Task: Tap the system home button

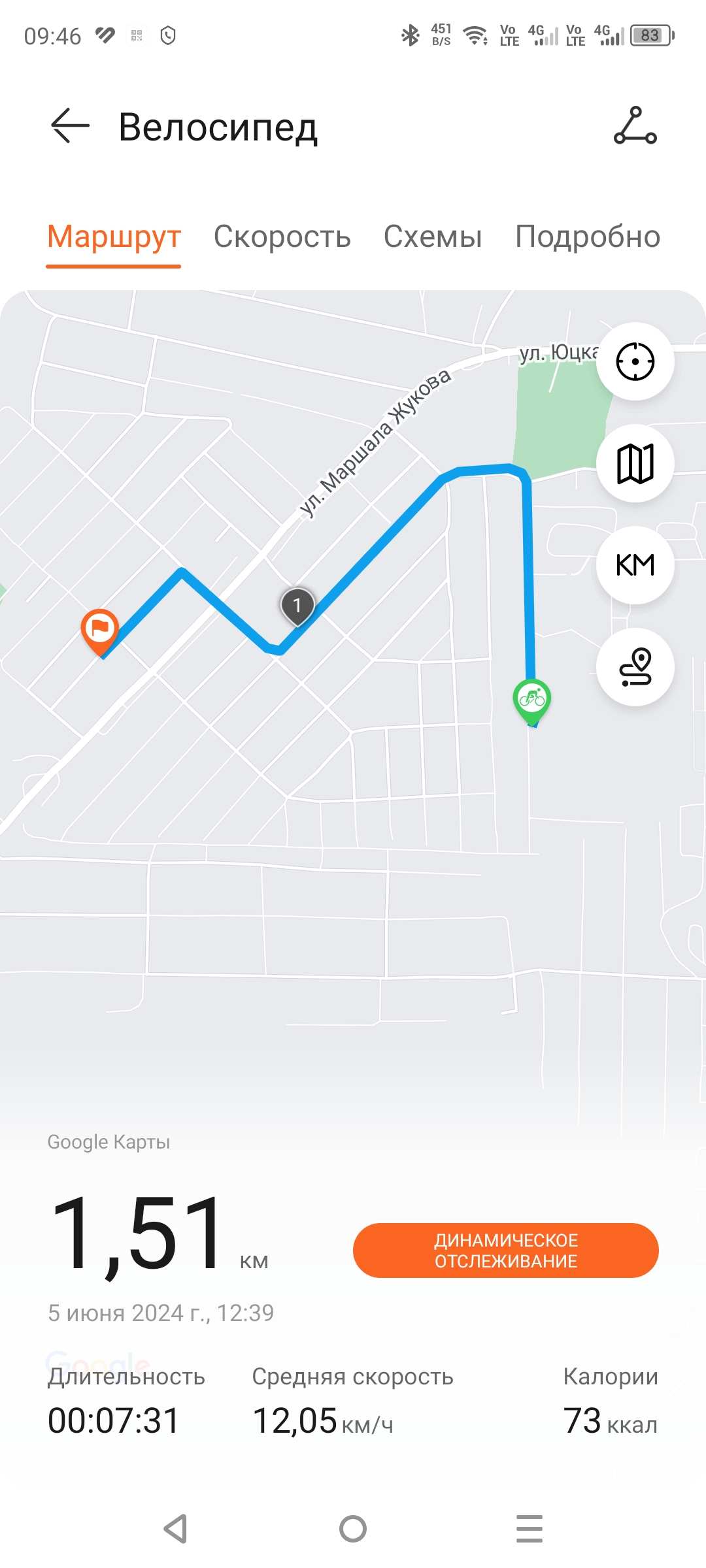Action: point(353,1529)
